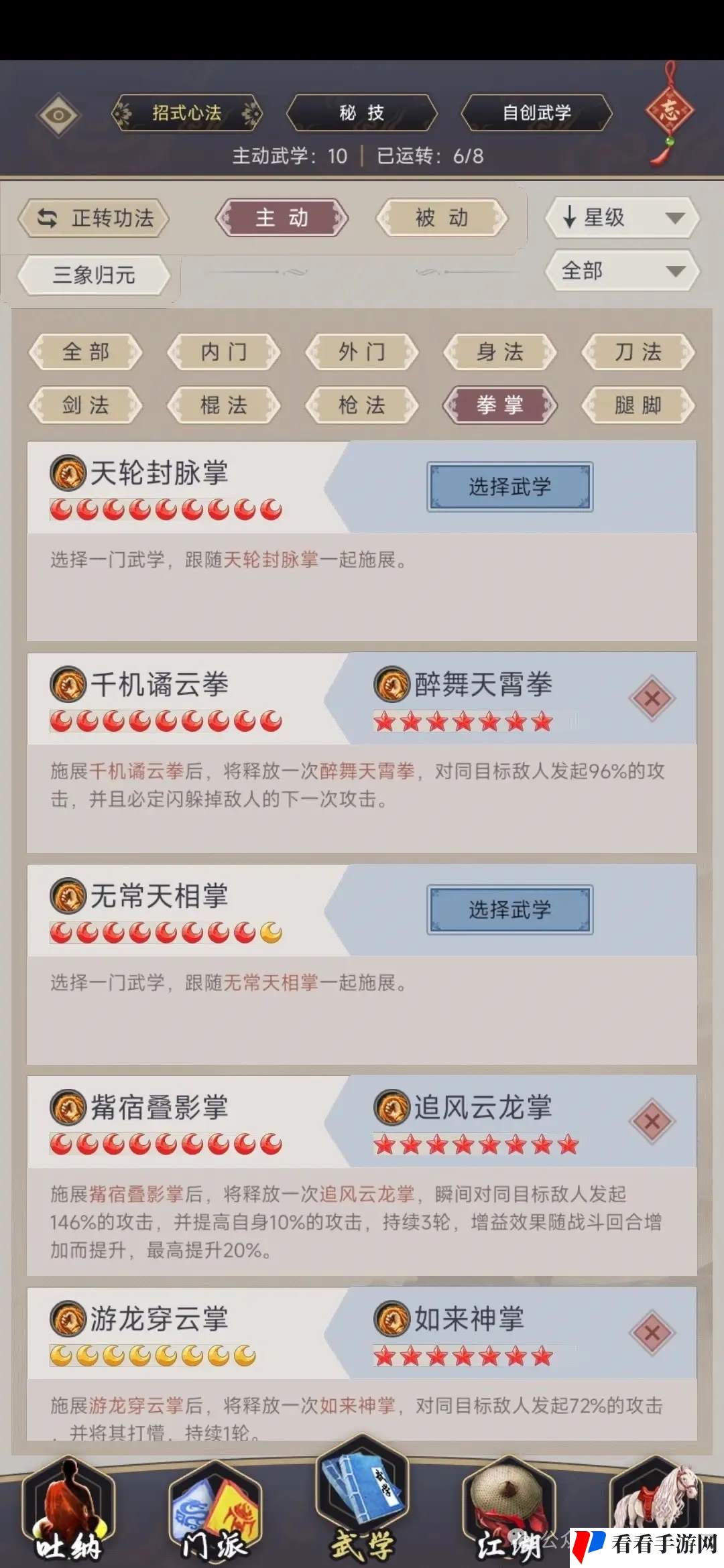Choose a skill for 无常天相掌

[x=509, y=910]
